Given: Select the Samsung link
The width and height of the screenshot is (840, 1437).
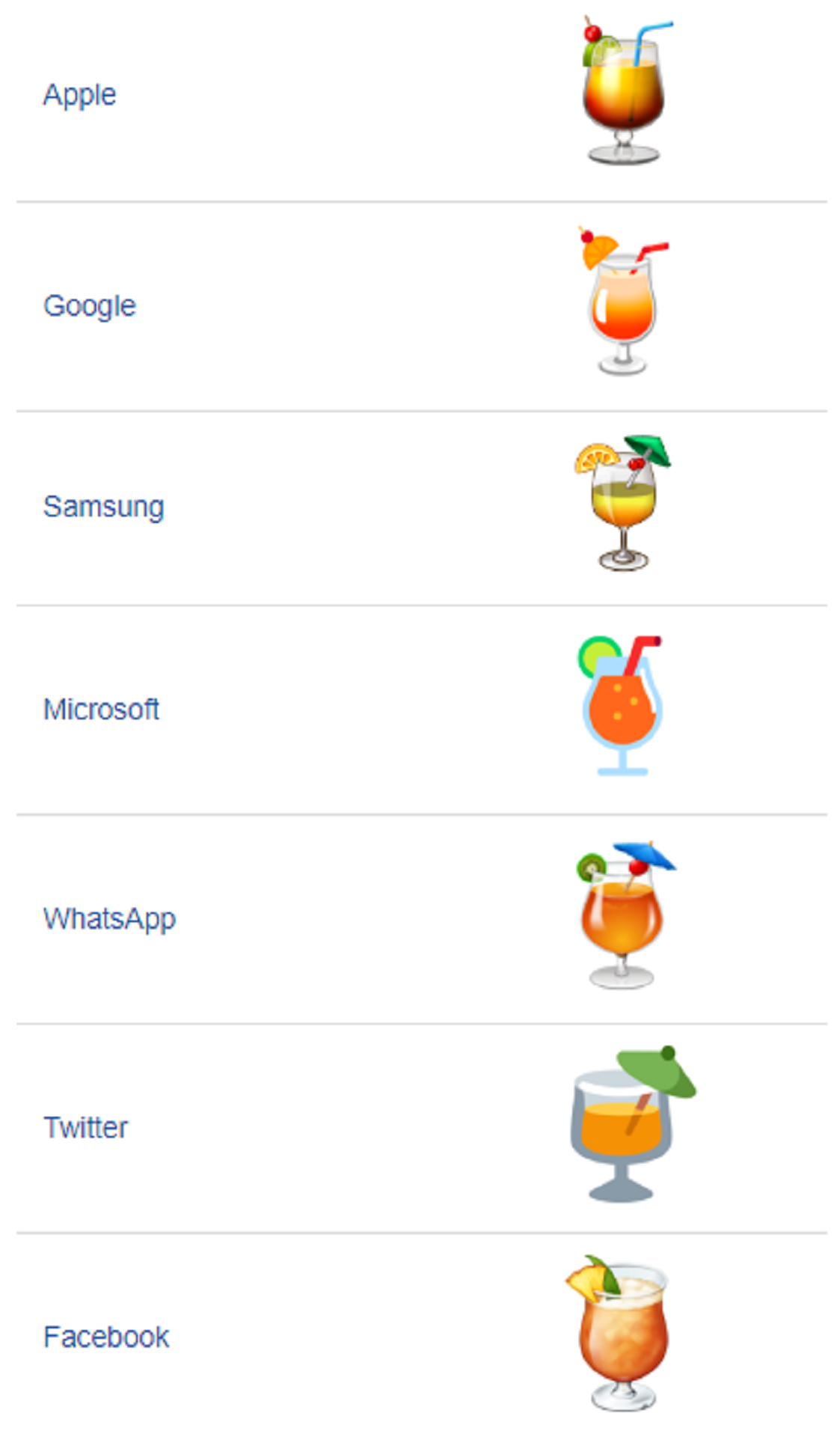Looking at the screenshot, I should click(x=103, y=507).
